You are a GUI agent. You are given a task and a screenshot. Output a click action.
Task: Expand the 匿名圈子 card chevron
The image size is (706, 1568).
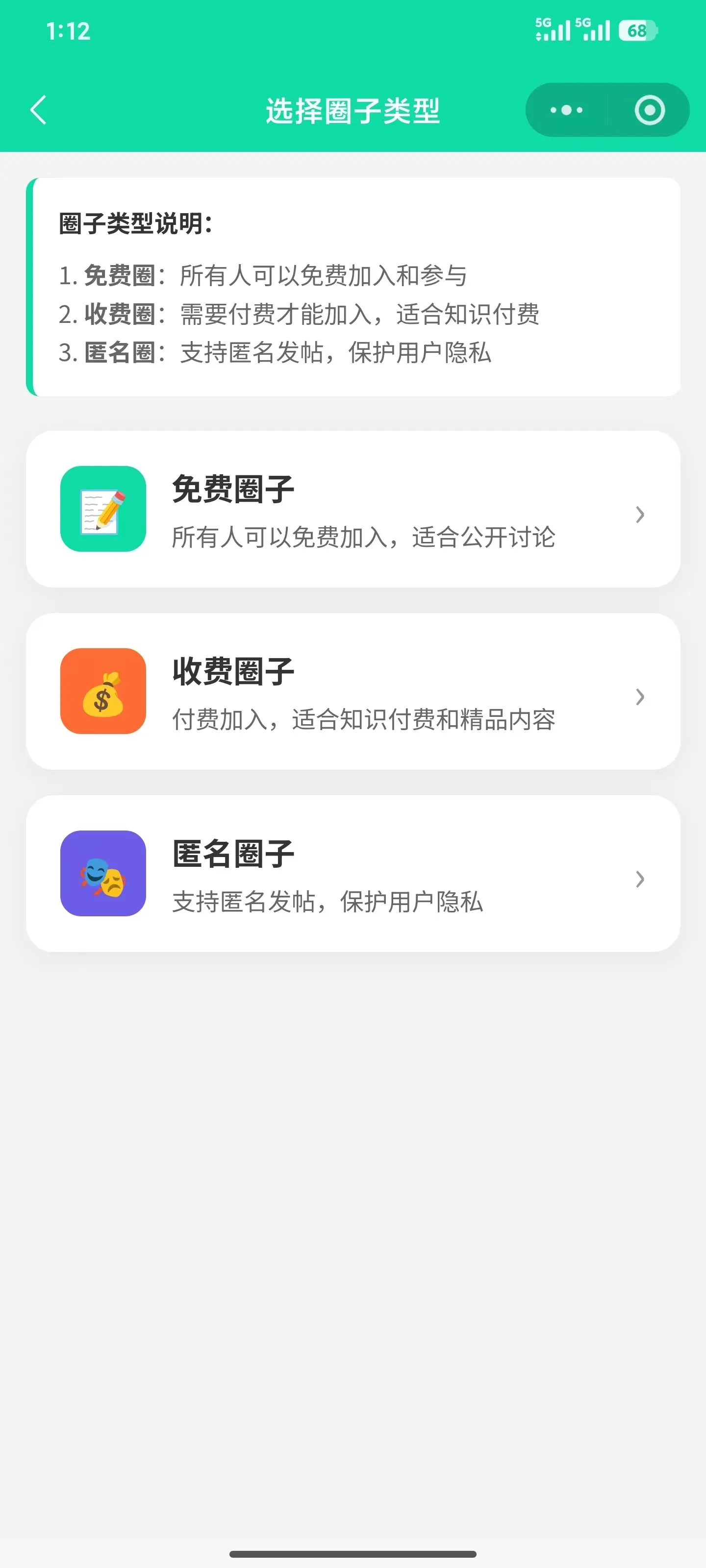pos(640,879)
